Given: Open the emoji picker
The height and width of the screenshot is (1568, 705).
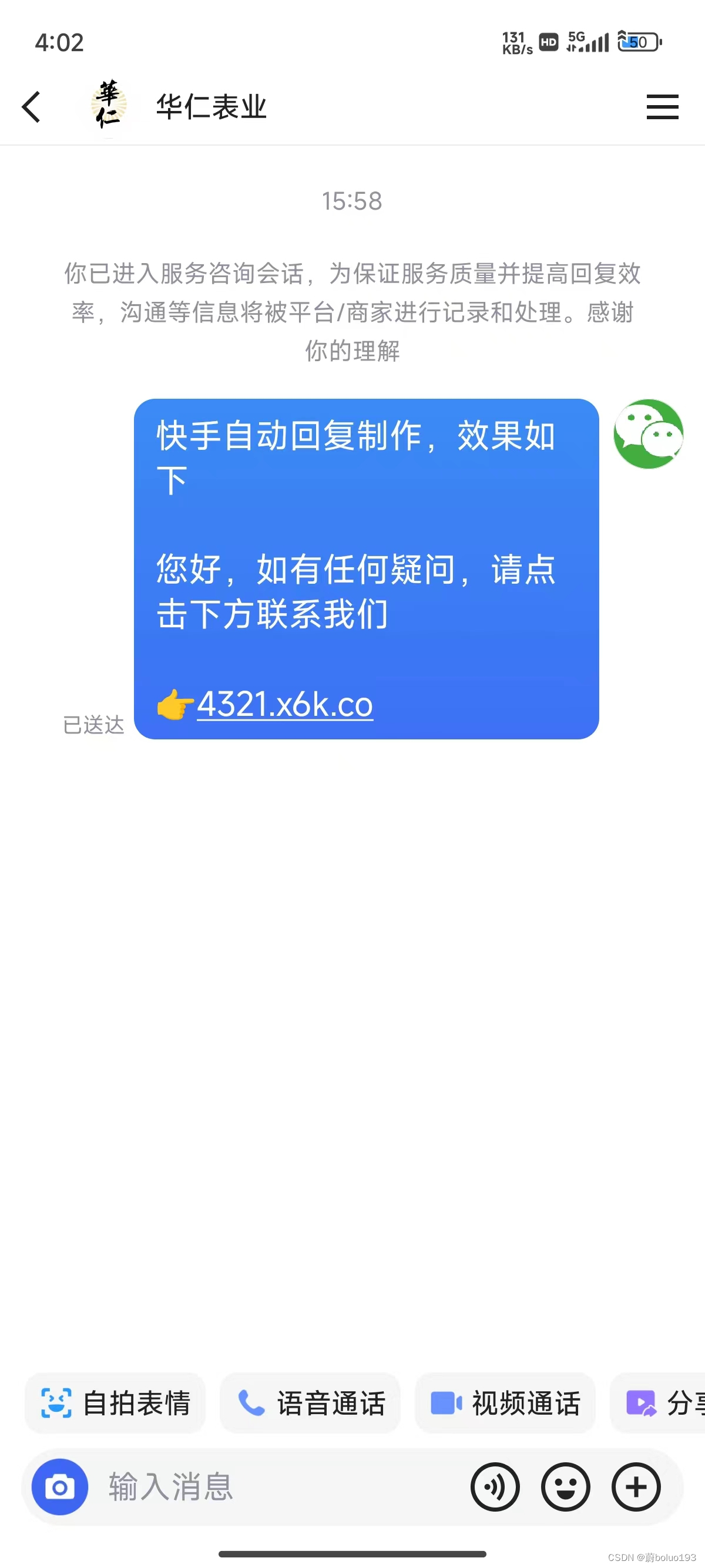Looking at the screenshot, I should (566, 1487).
